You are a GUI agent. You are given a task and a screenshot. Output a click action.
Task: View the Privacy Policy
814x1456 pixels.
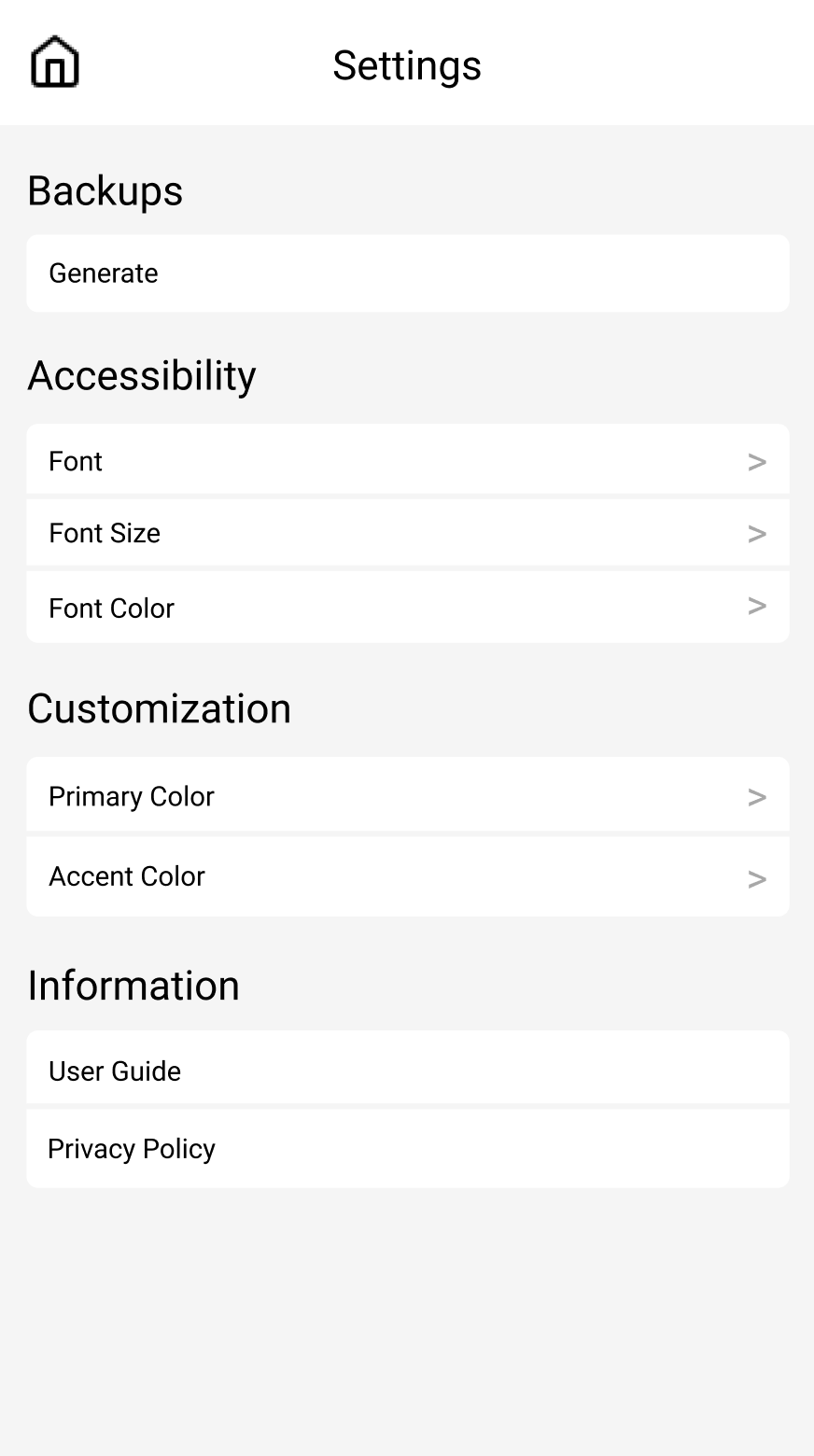point(407,1148)
